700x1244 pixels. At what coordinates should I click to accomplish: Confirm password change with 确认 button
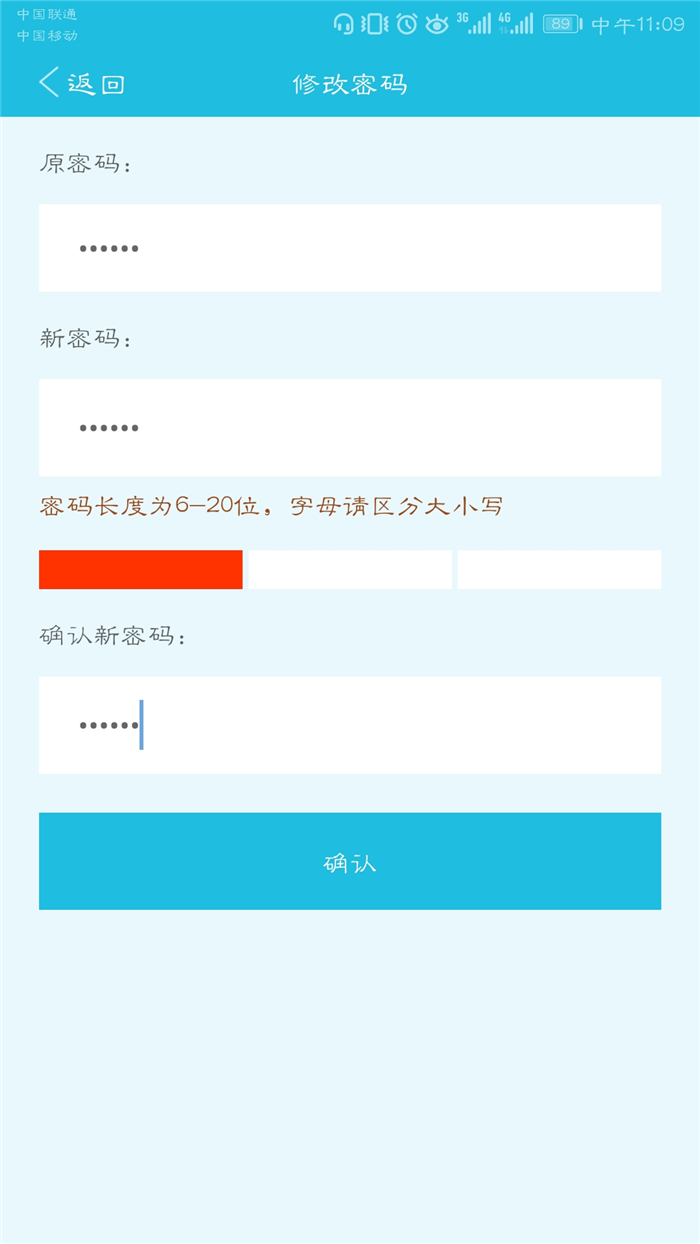350,861
